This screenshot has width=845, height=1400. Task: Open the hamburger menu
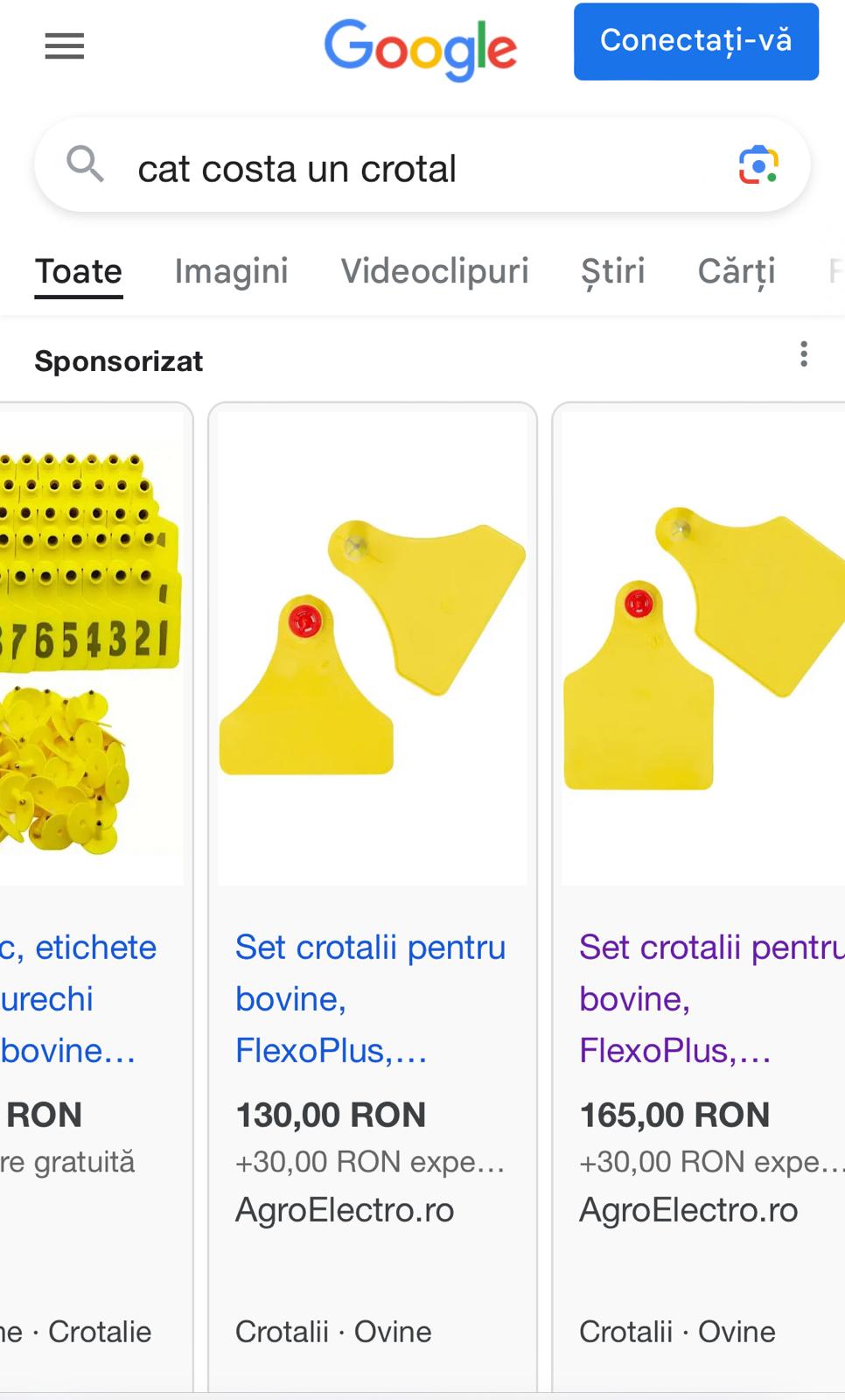click(65, 45)
